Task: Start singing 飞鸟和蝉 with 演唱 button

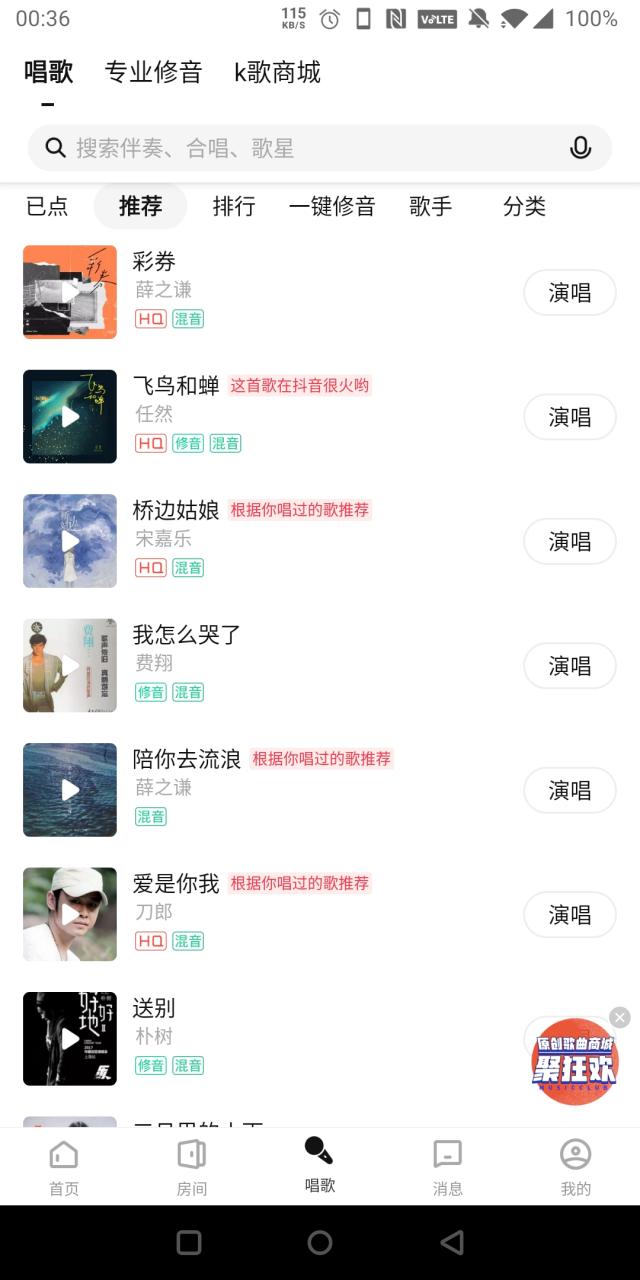Action: coord(569,417)
